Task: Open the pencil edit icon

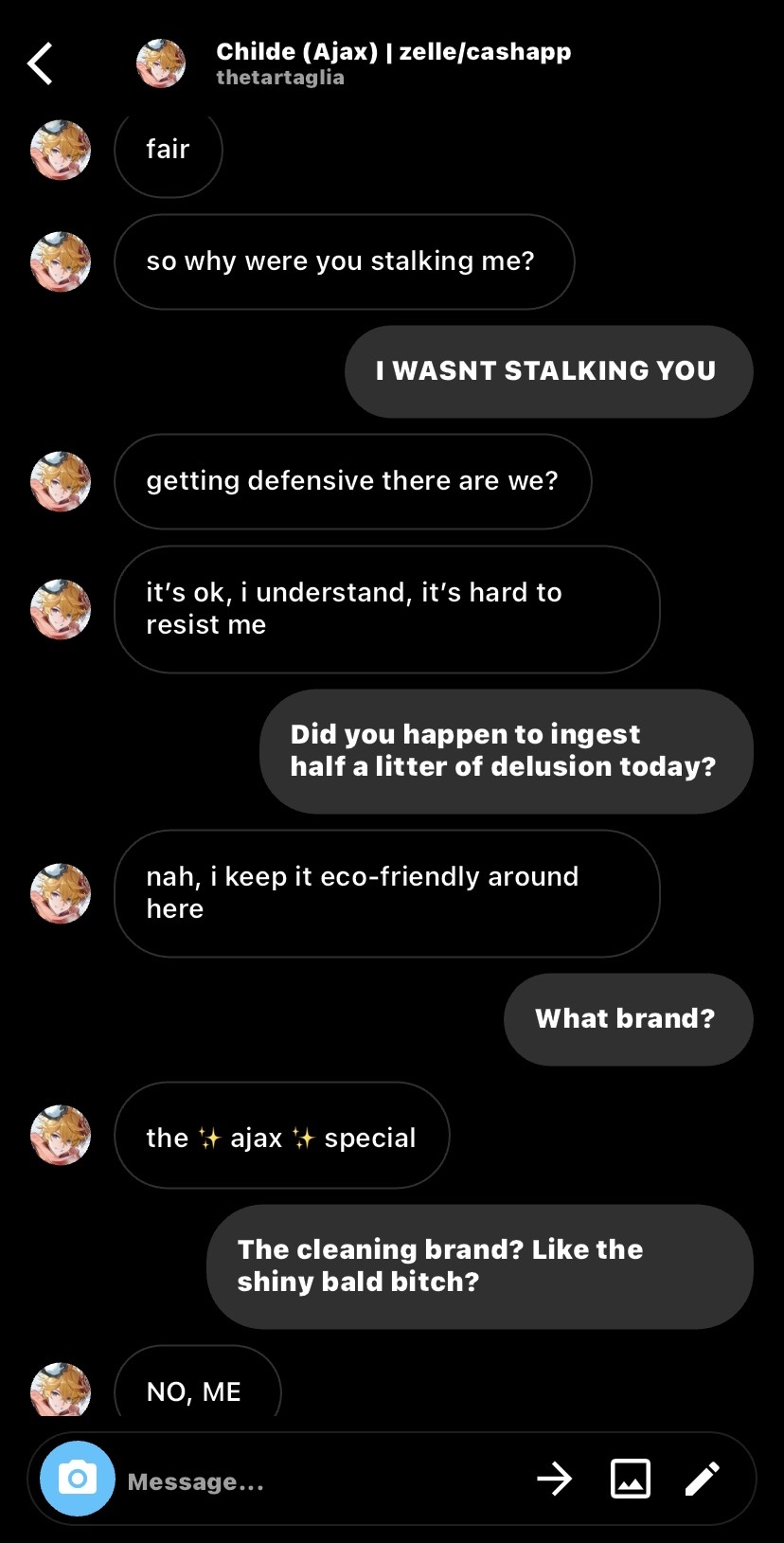Action: pos(702,1478)
